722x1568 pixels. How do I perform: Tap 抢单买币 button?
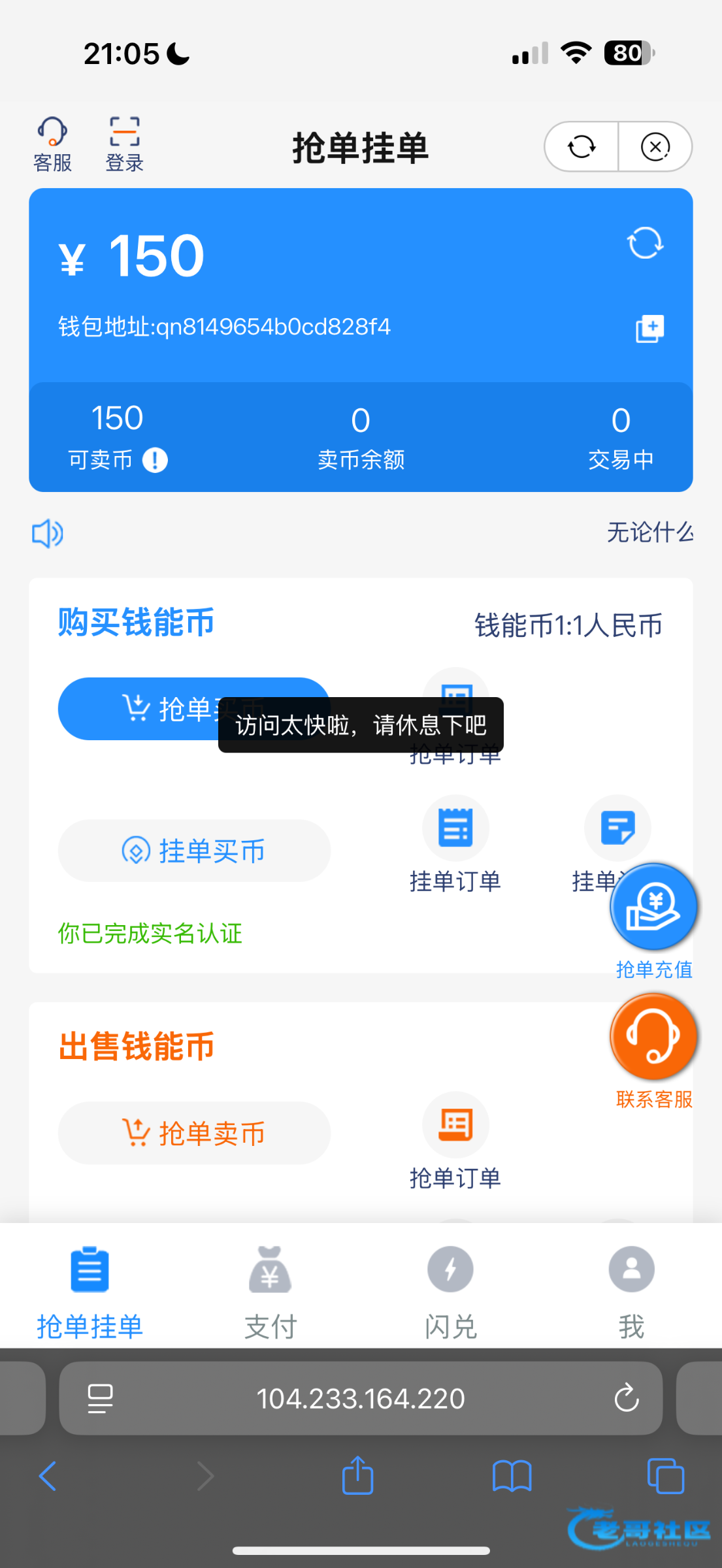click(x=194, y=709)
